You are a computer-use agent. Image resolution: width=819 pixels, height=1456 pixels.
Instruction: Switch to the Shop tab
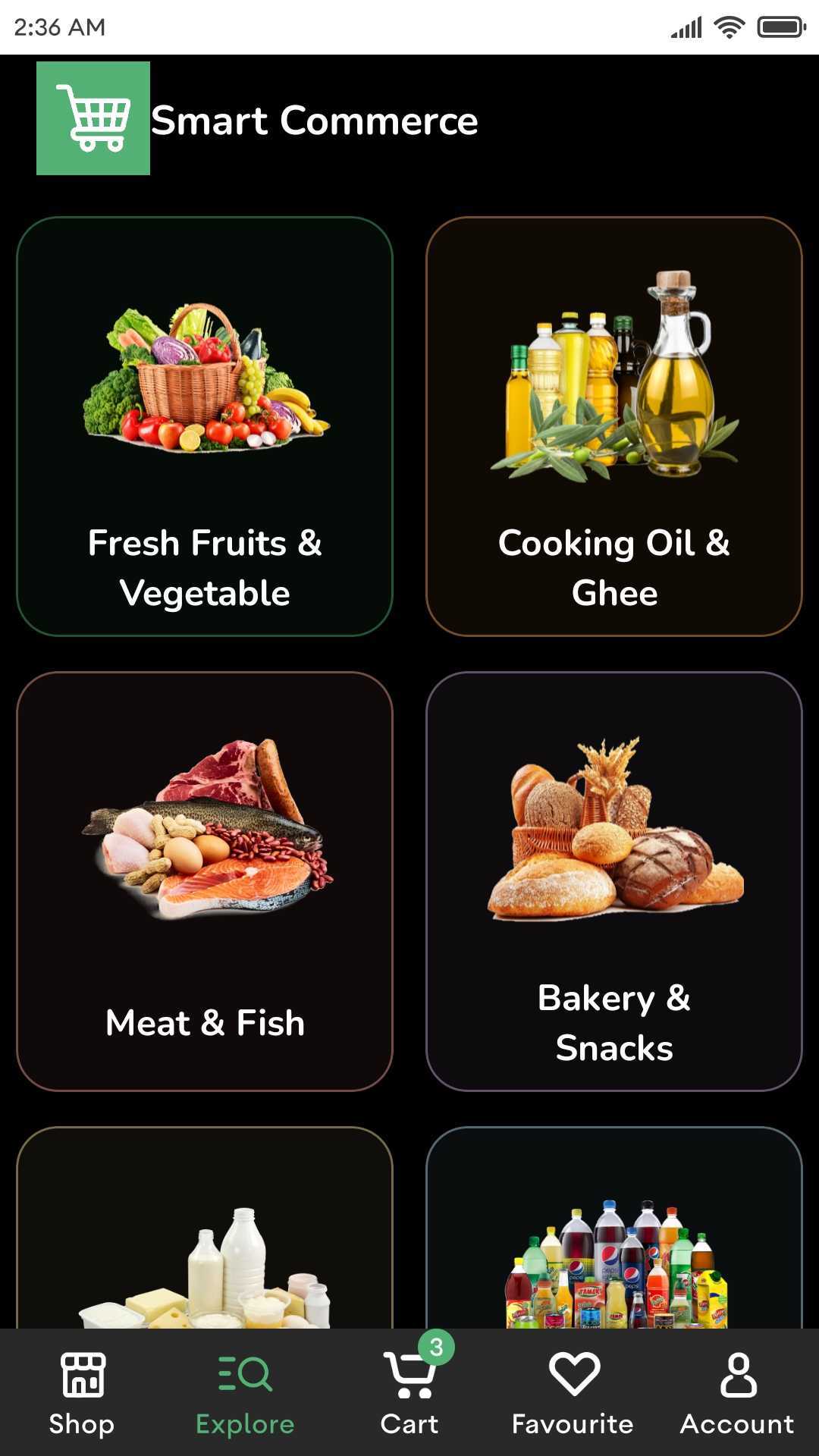coord(82,1394)
